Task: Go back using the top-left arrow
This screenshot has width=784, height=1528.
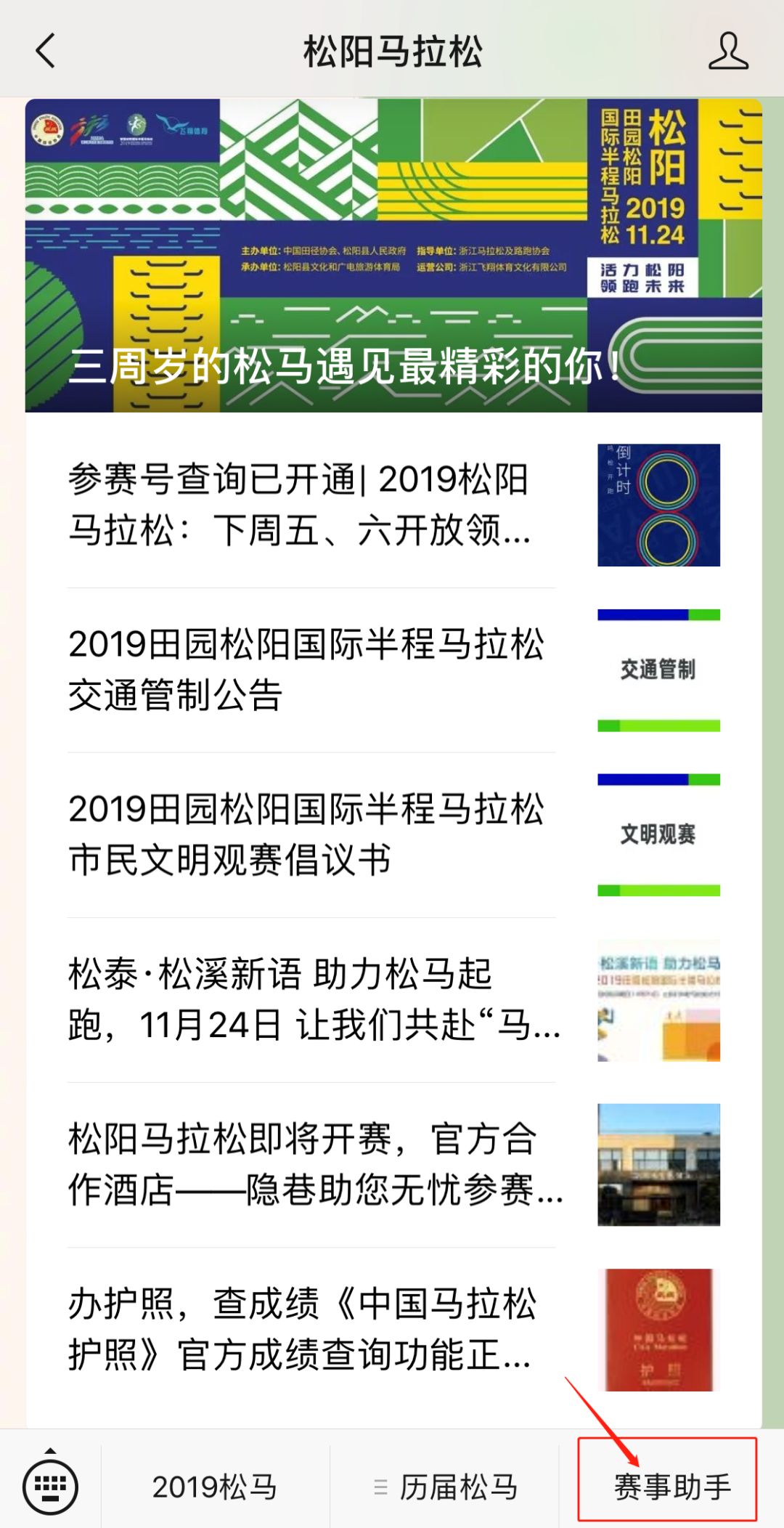Action: pyautogui.click(x=45, y=51)
